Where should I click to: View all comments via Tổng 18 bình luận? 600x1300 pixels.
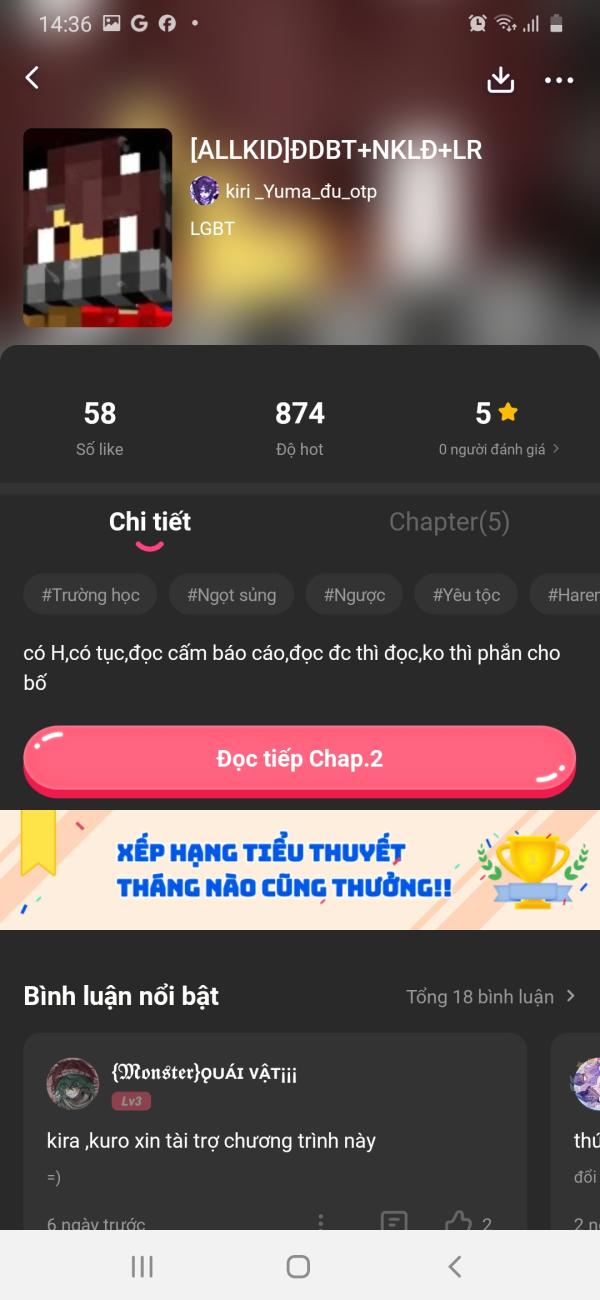[490, 996]
